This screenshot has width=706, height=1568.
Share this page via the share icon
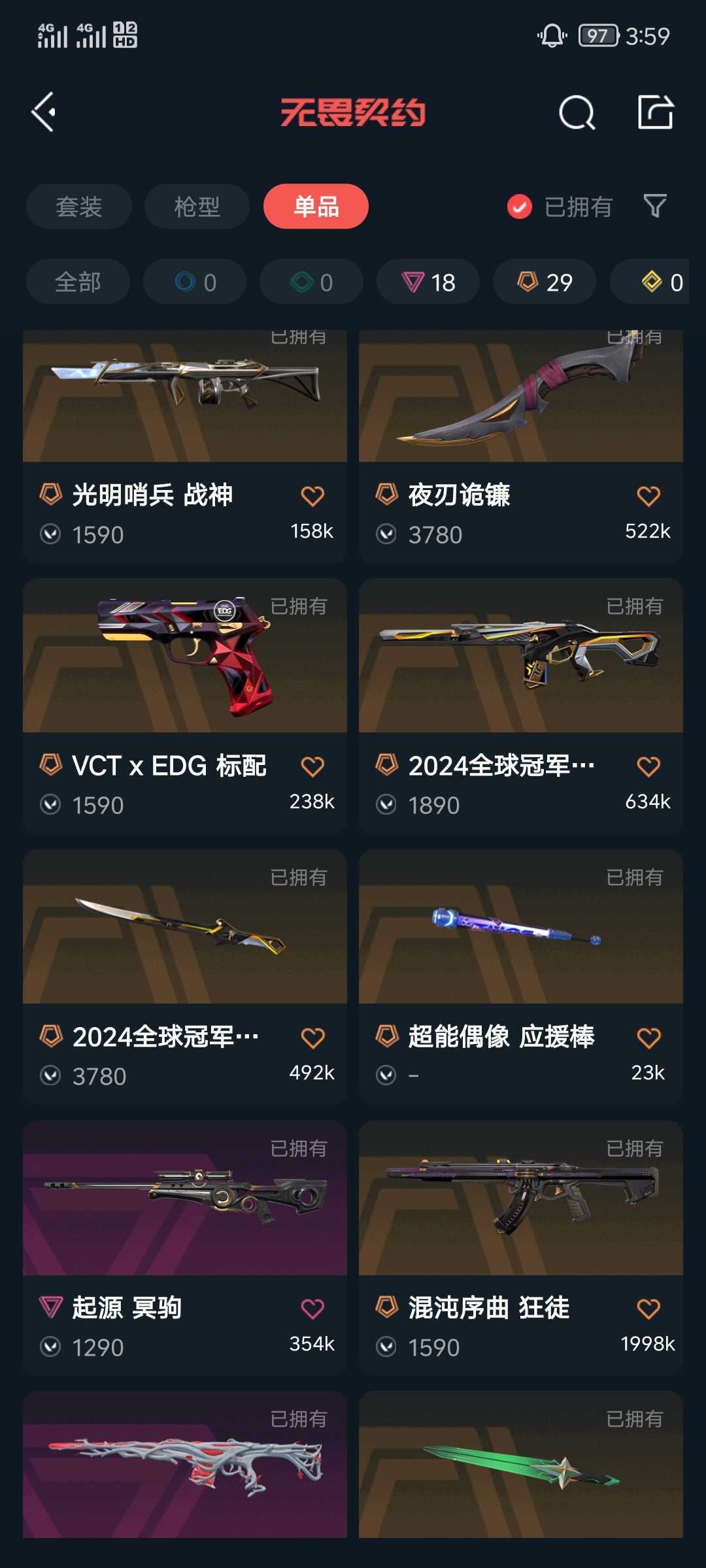click(x=656, y=112)
